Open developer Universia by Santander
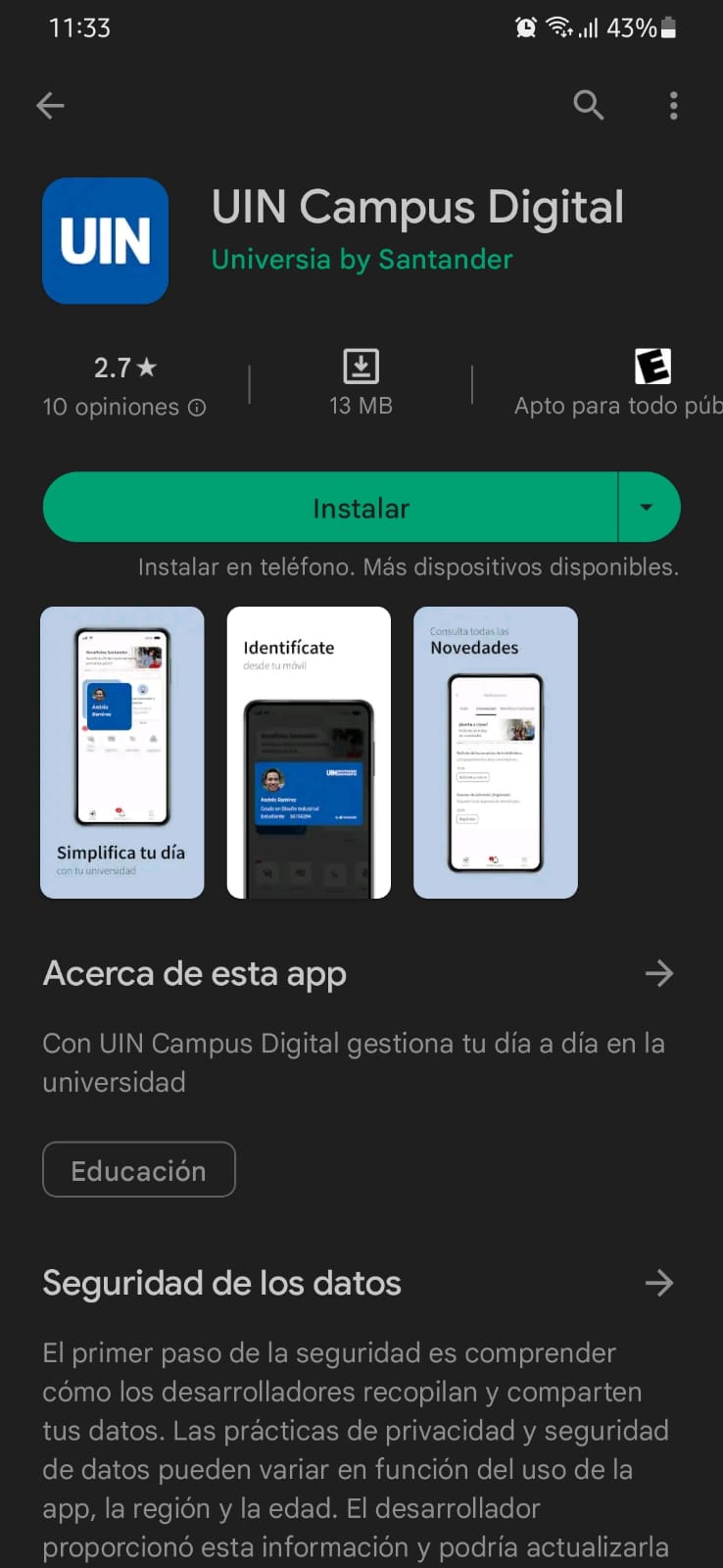Screen dimensions: 723x1568 pyautogui.click(x=361, y=260)
